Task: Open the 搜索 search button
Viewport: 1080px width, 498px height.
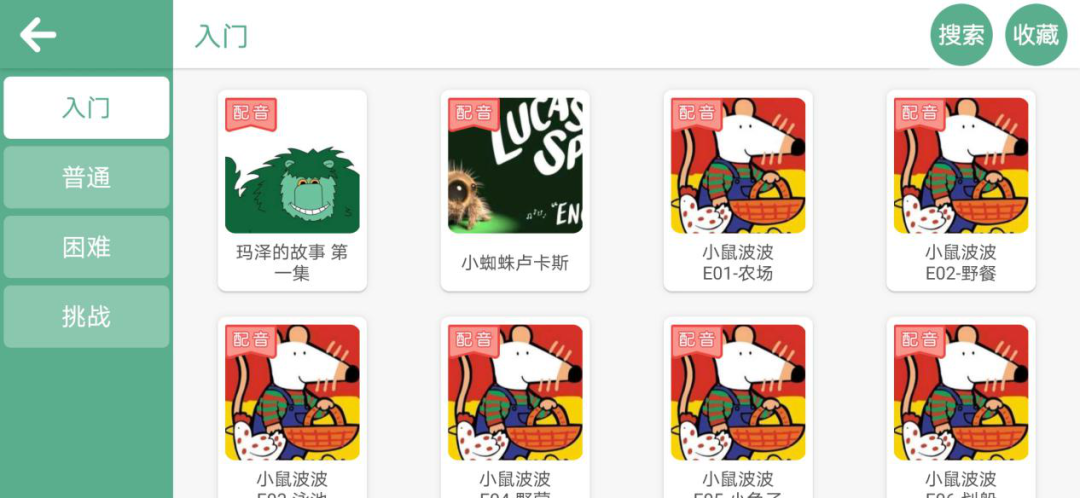Action: pyautogui.click(x=961, y=35)
